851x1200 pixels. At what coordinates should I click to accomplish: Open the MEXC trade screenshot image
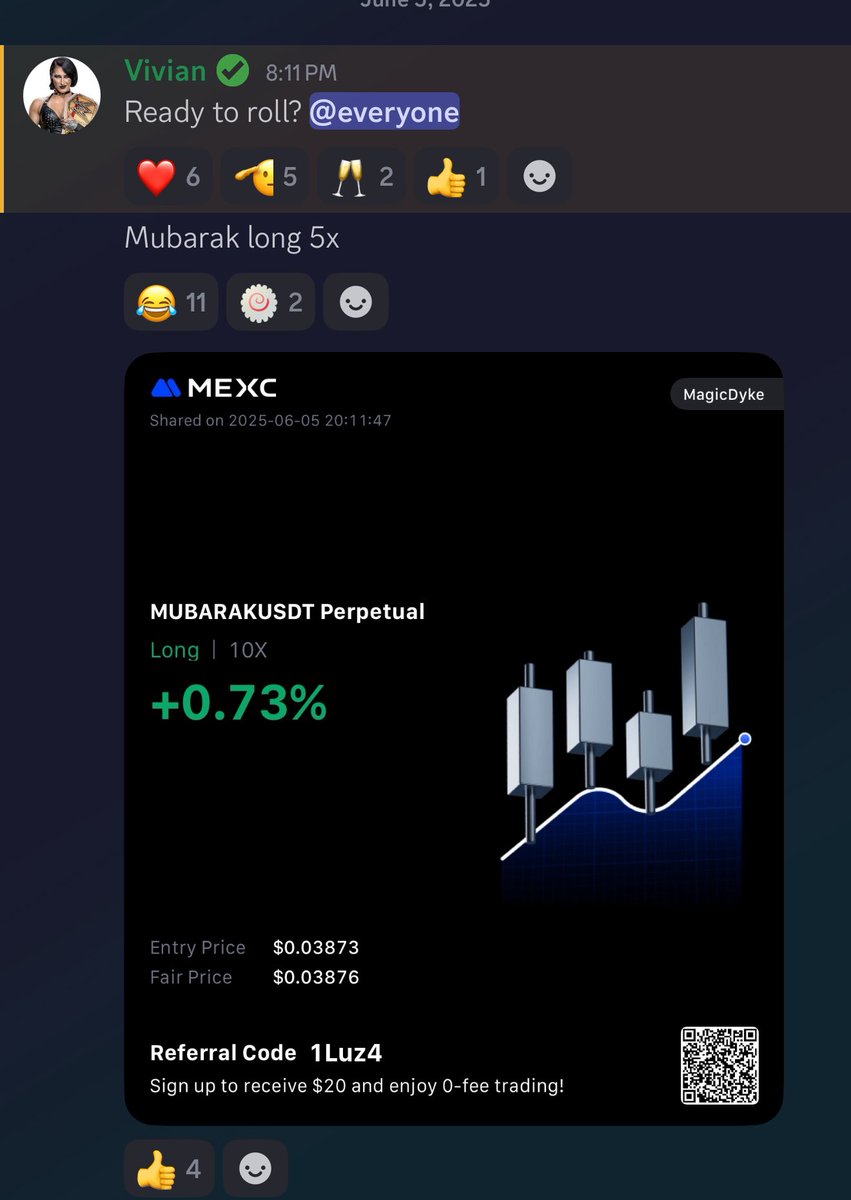click(453, 738)
